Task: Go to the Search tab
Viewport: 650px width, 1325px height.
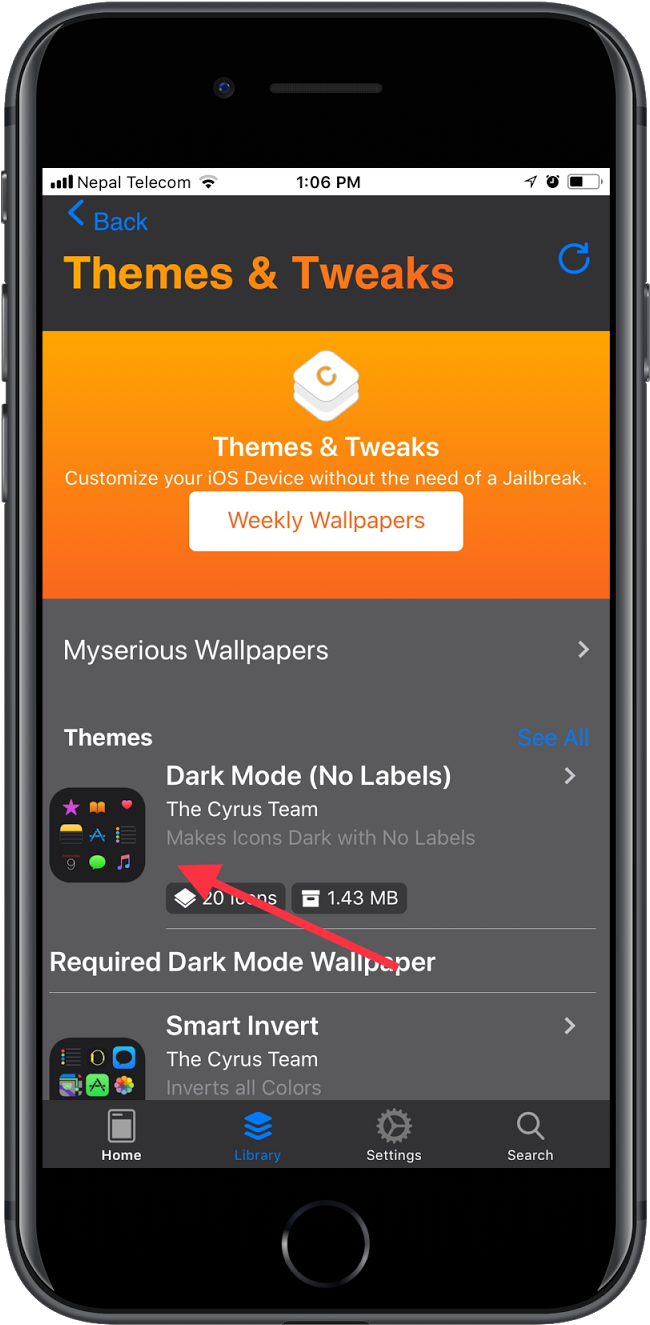Action: (529, 1135)
